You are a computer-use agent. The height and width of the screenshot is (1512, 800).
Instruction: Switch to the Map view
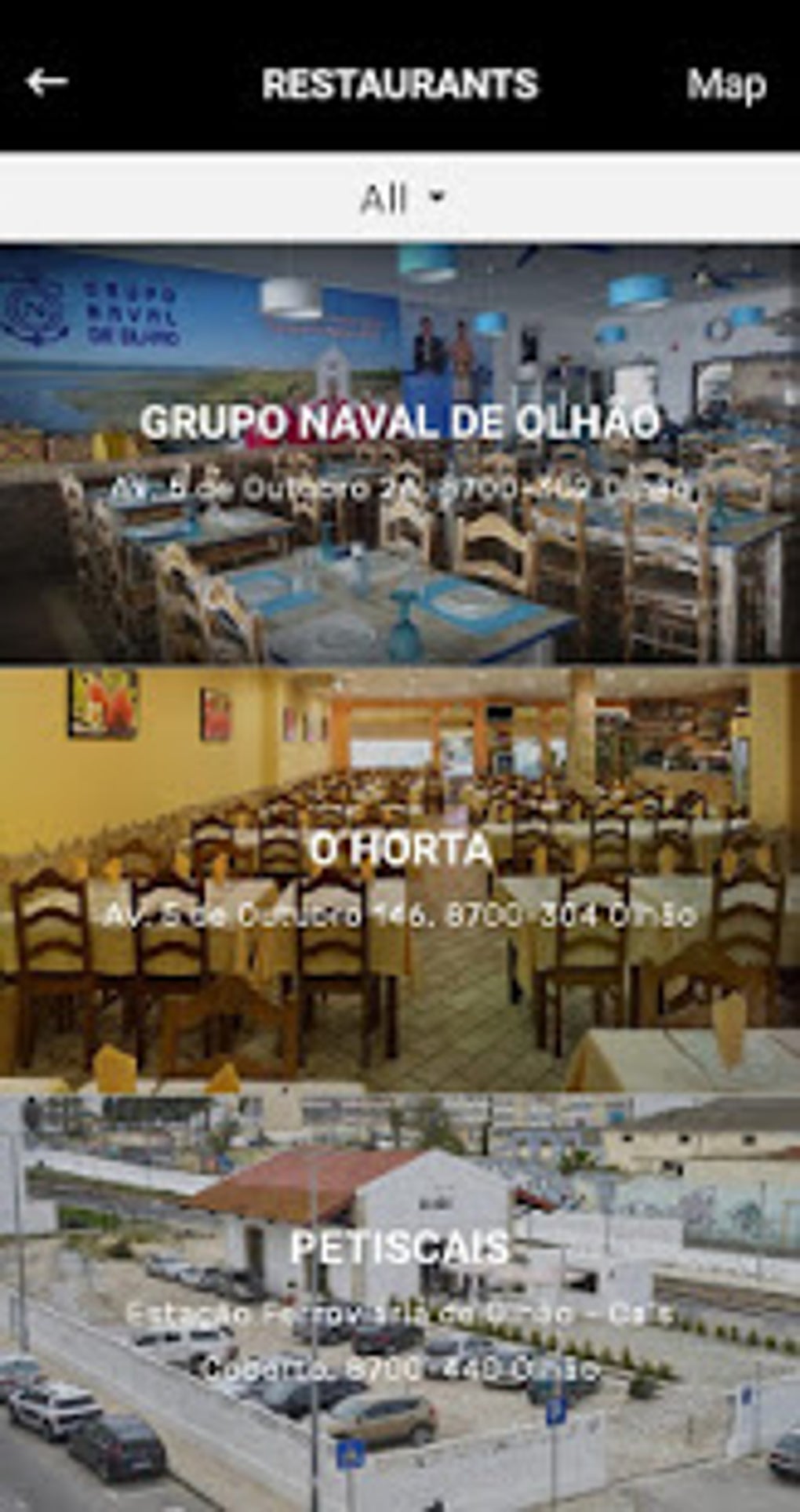coord(725,84)
